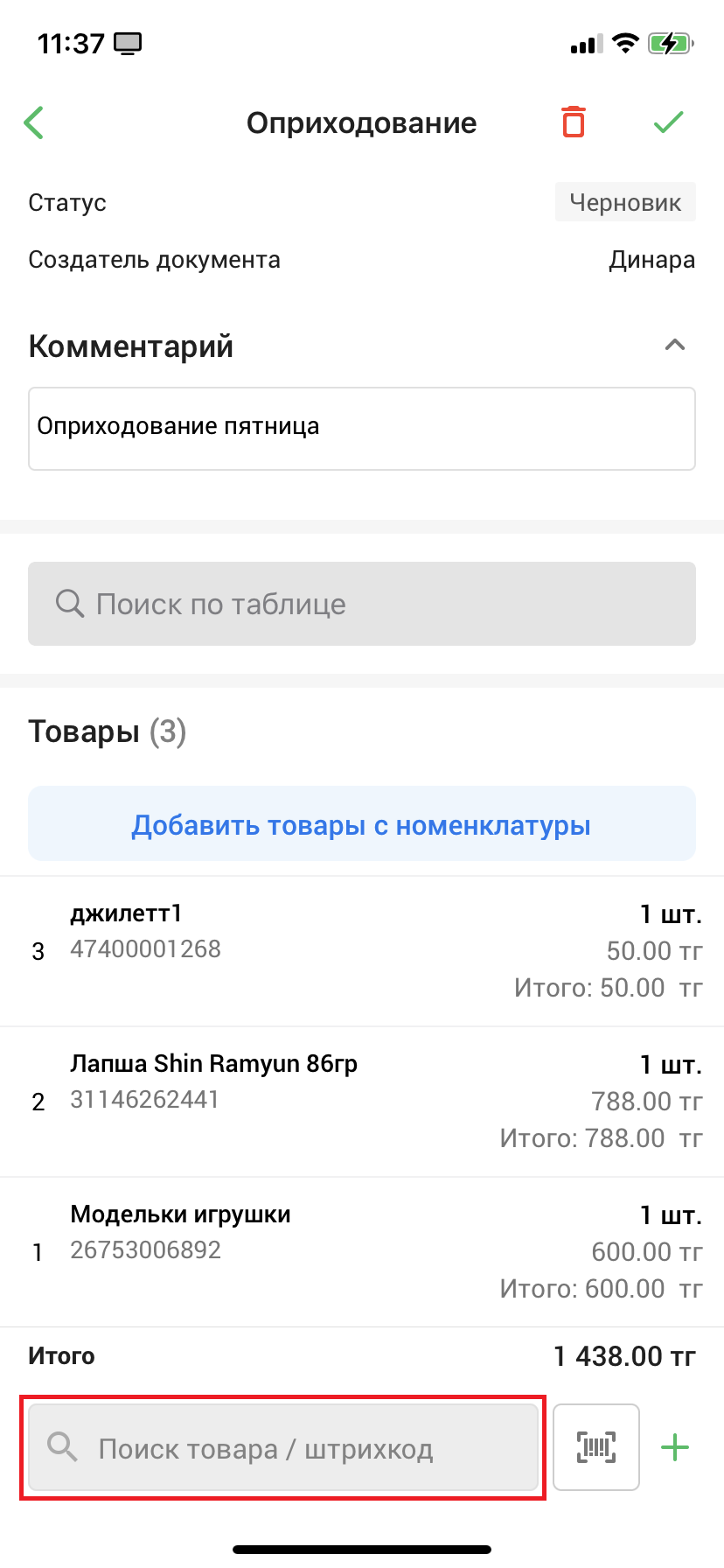Tap the Черновик status chip

[x=625, y=202]
